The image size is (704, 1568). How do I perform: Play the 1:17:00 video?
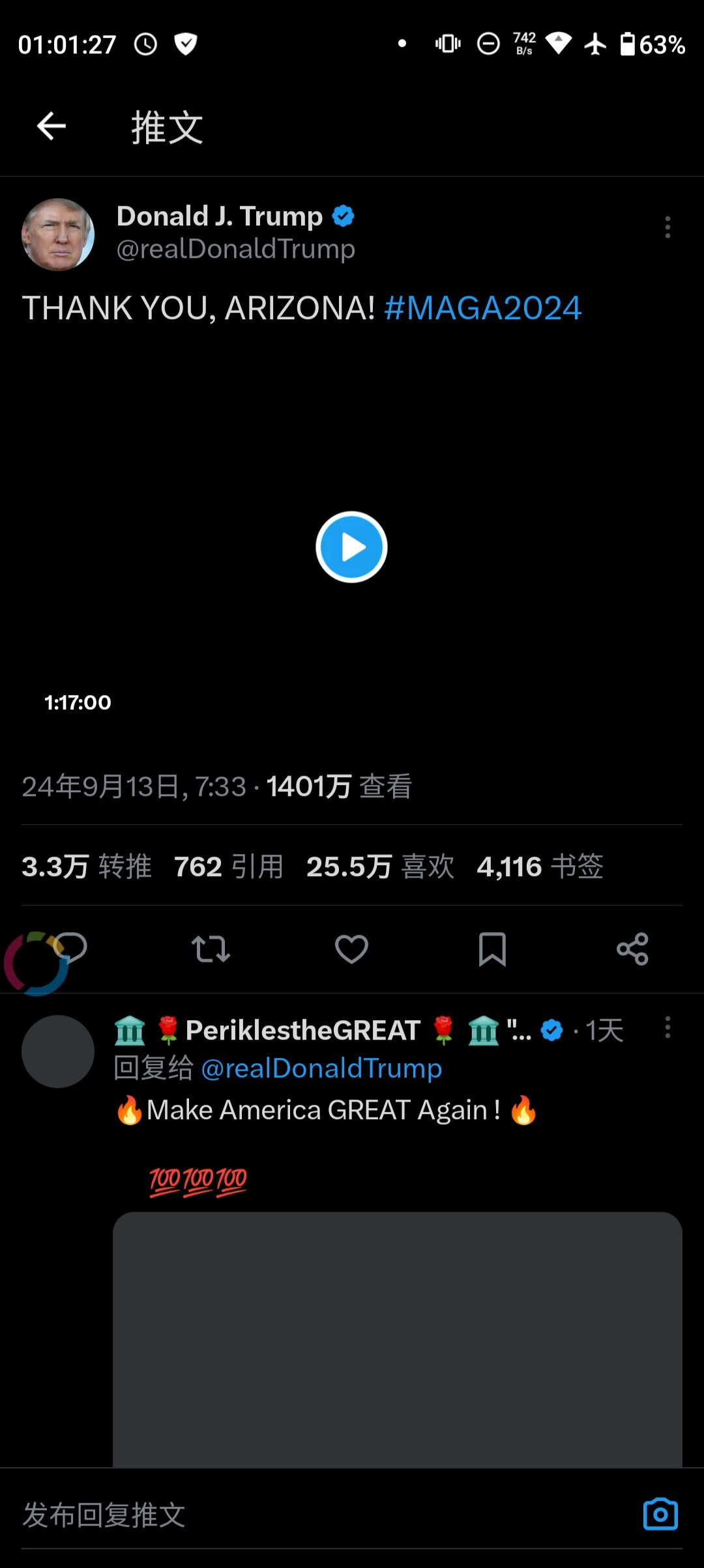tap(351, 547)
